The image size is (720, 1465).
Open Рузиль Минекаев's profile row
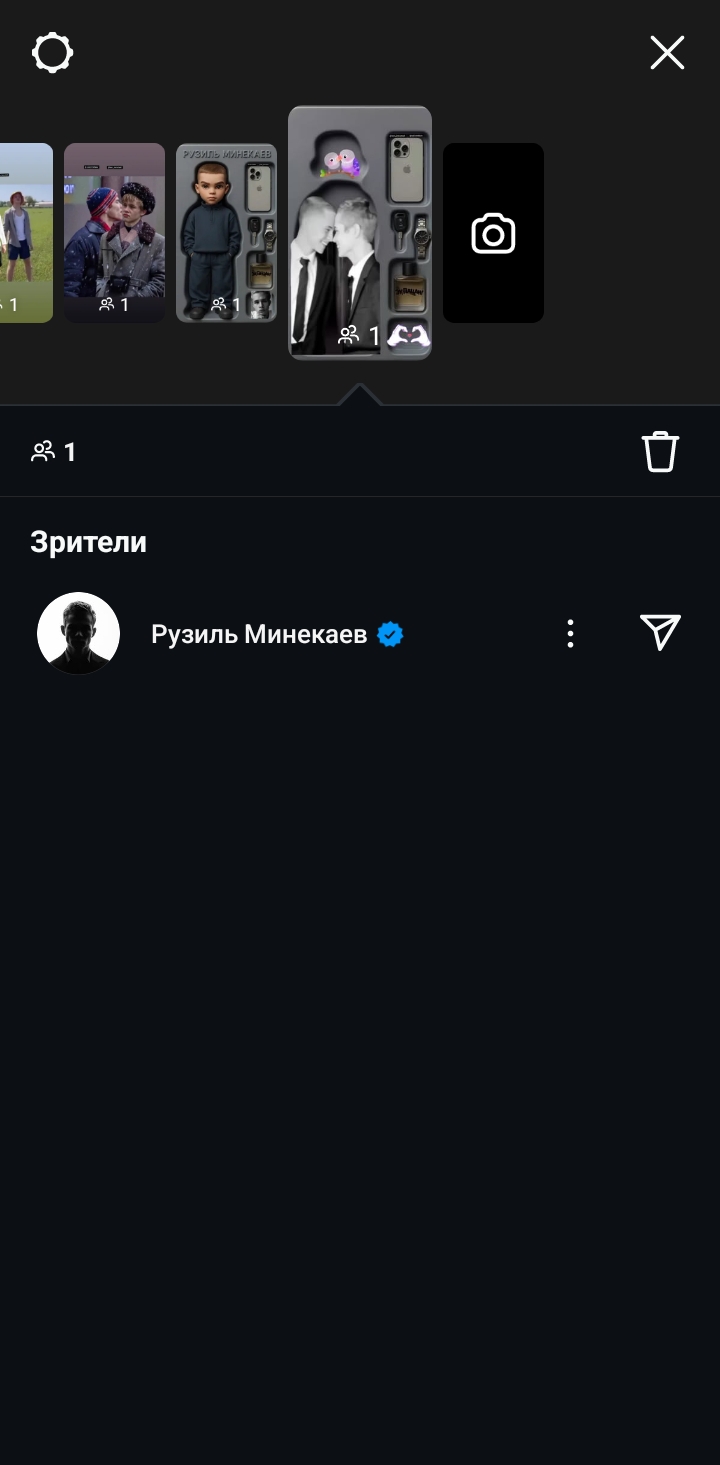pyautogui.click(x=259, y=634)
